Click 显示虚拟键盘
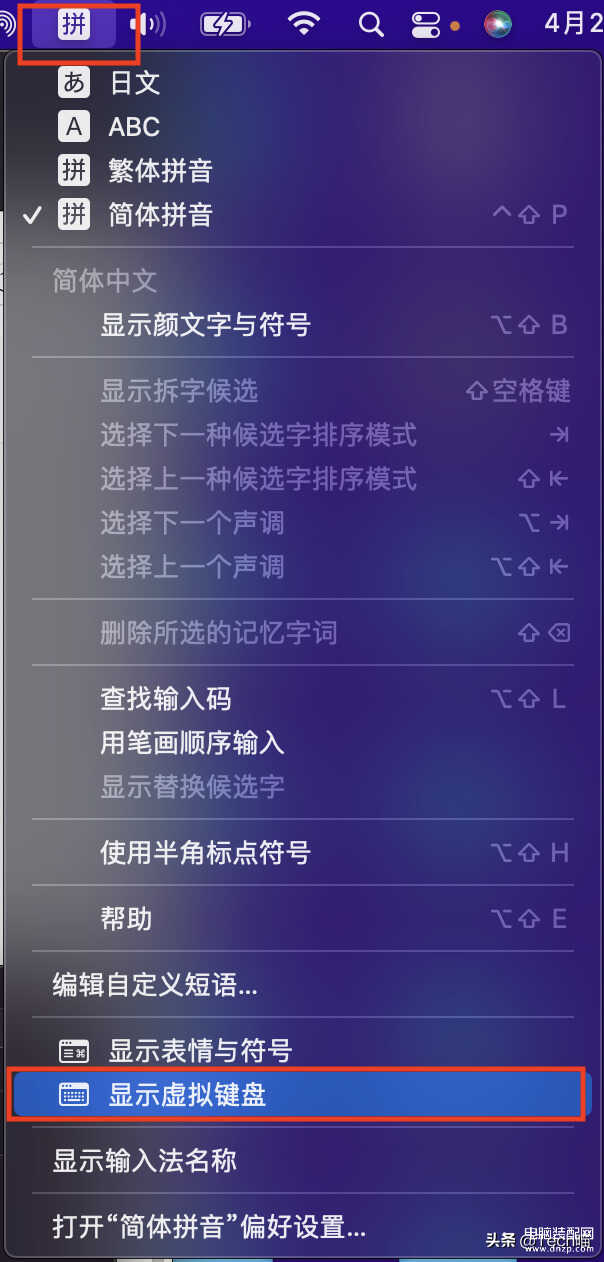 [x=297, y=1095]
